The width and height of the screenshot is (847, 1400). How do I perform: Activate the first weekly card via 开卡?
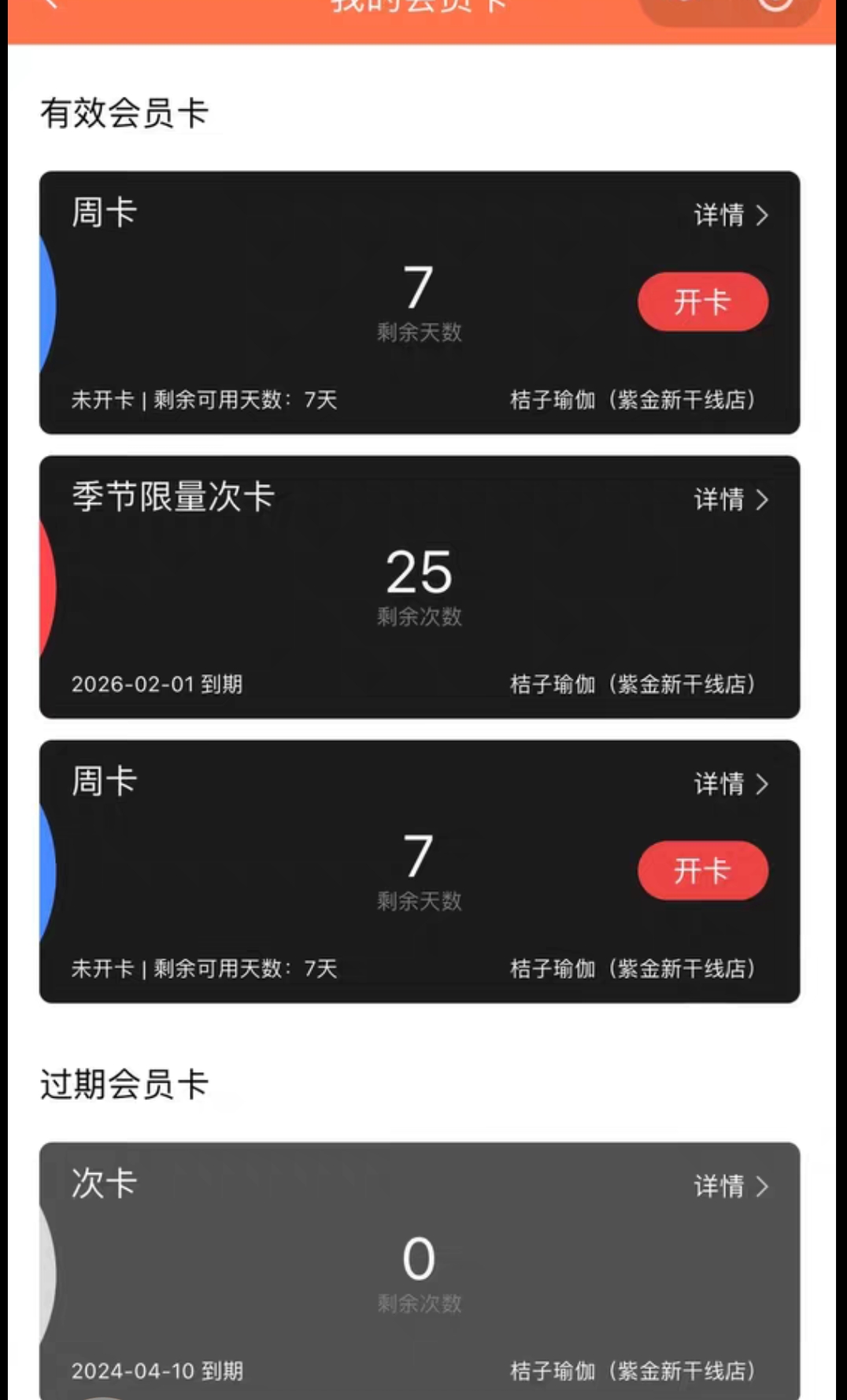point(703,301)
